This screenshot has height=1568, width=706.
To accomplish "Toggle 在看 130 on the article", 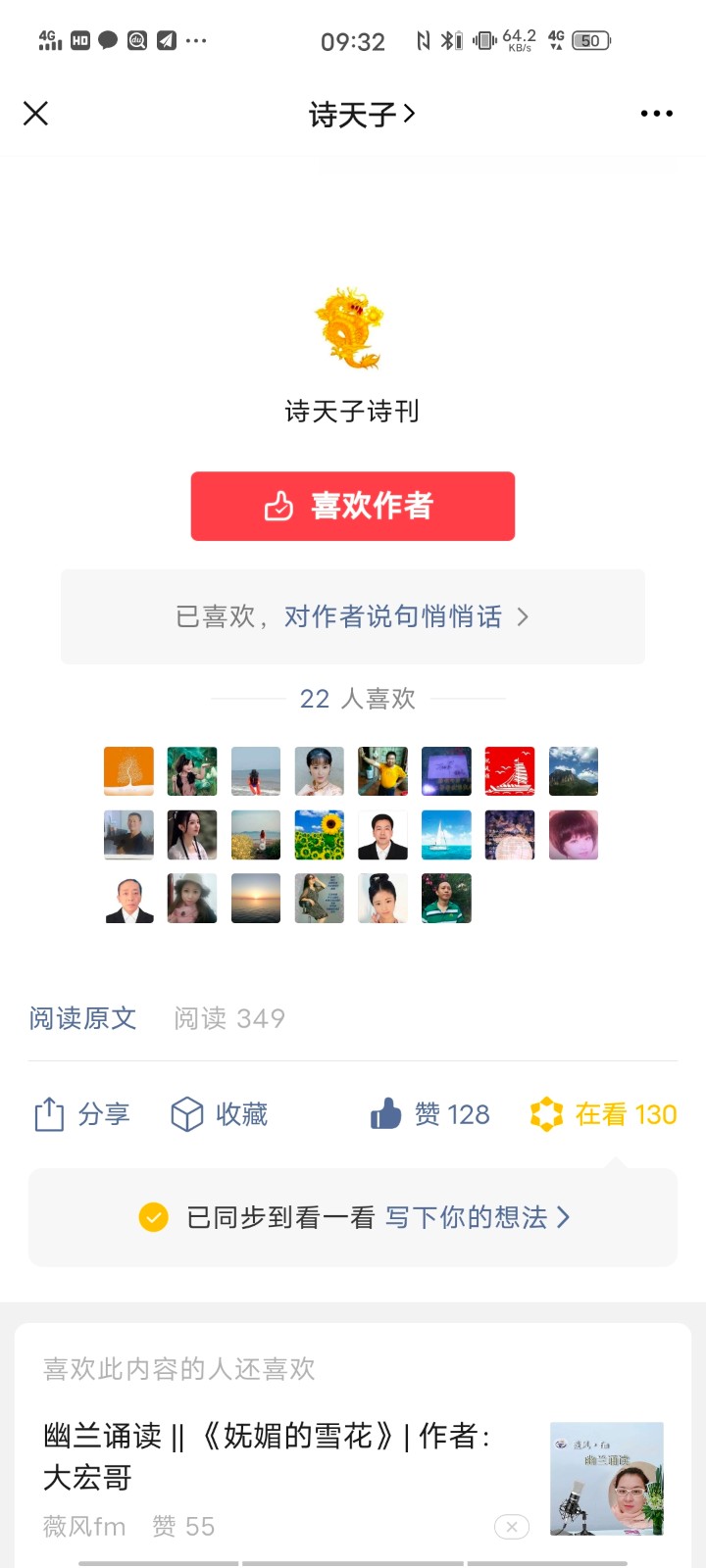I will (603, 1114).
